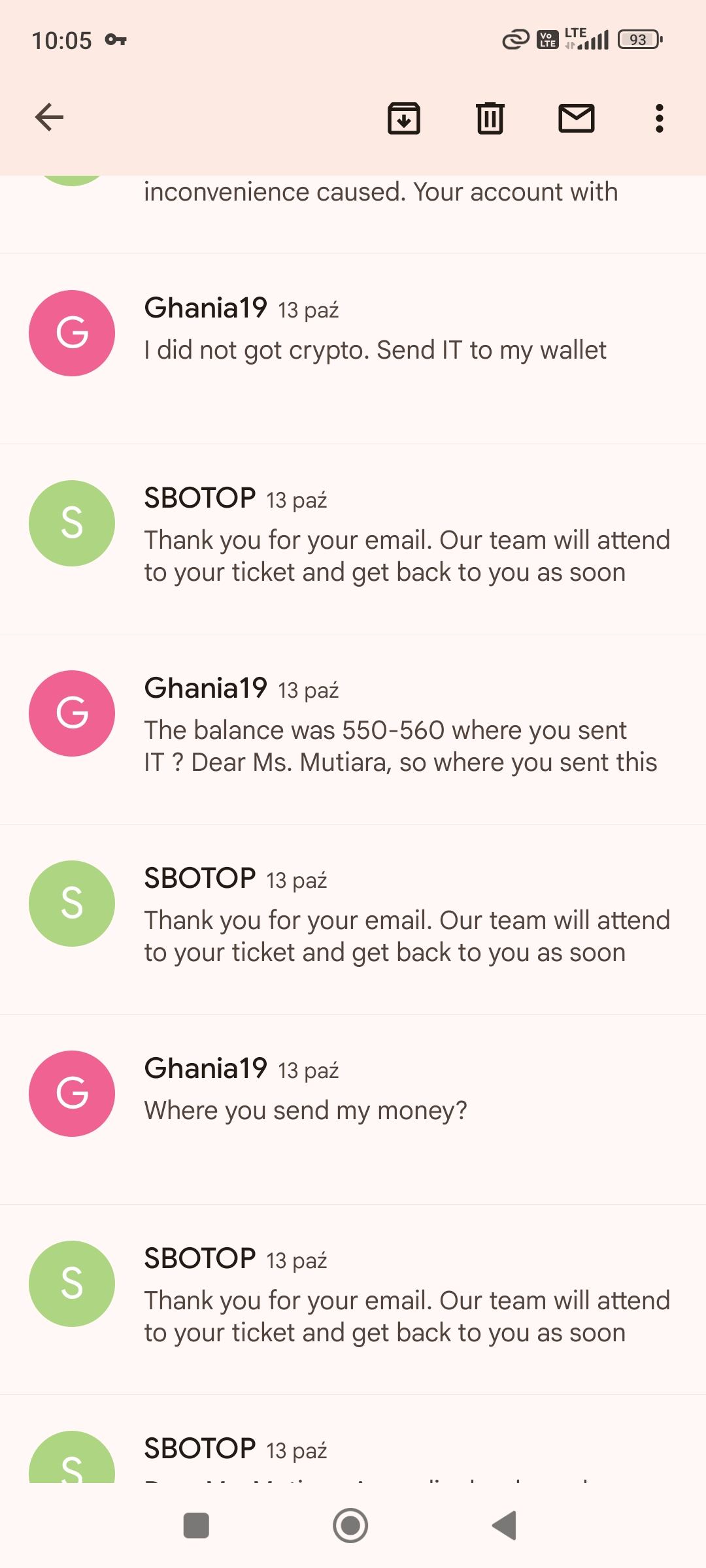This screenshot has width=706, height=1568.
Task: Mark the conversation as unread
Action: [x=577, y=118]
